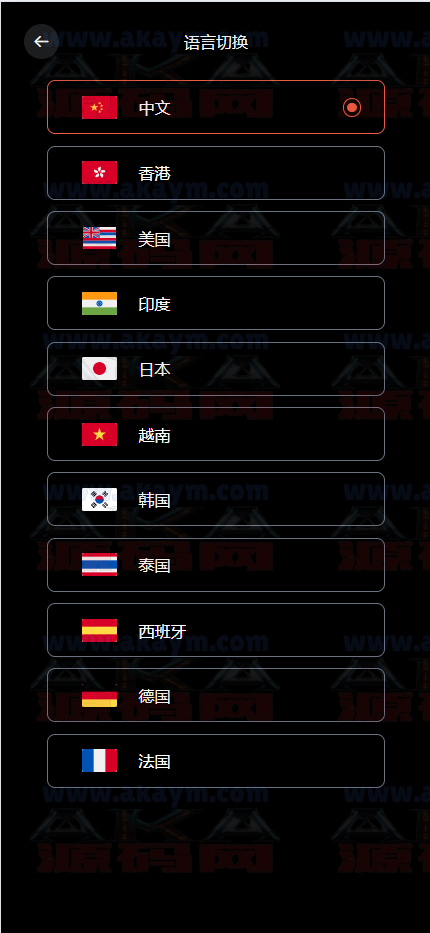Viewport: 430px width, 933px height.
Task: Select the 中文 language option
Action: (216, 107)
